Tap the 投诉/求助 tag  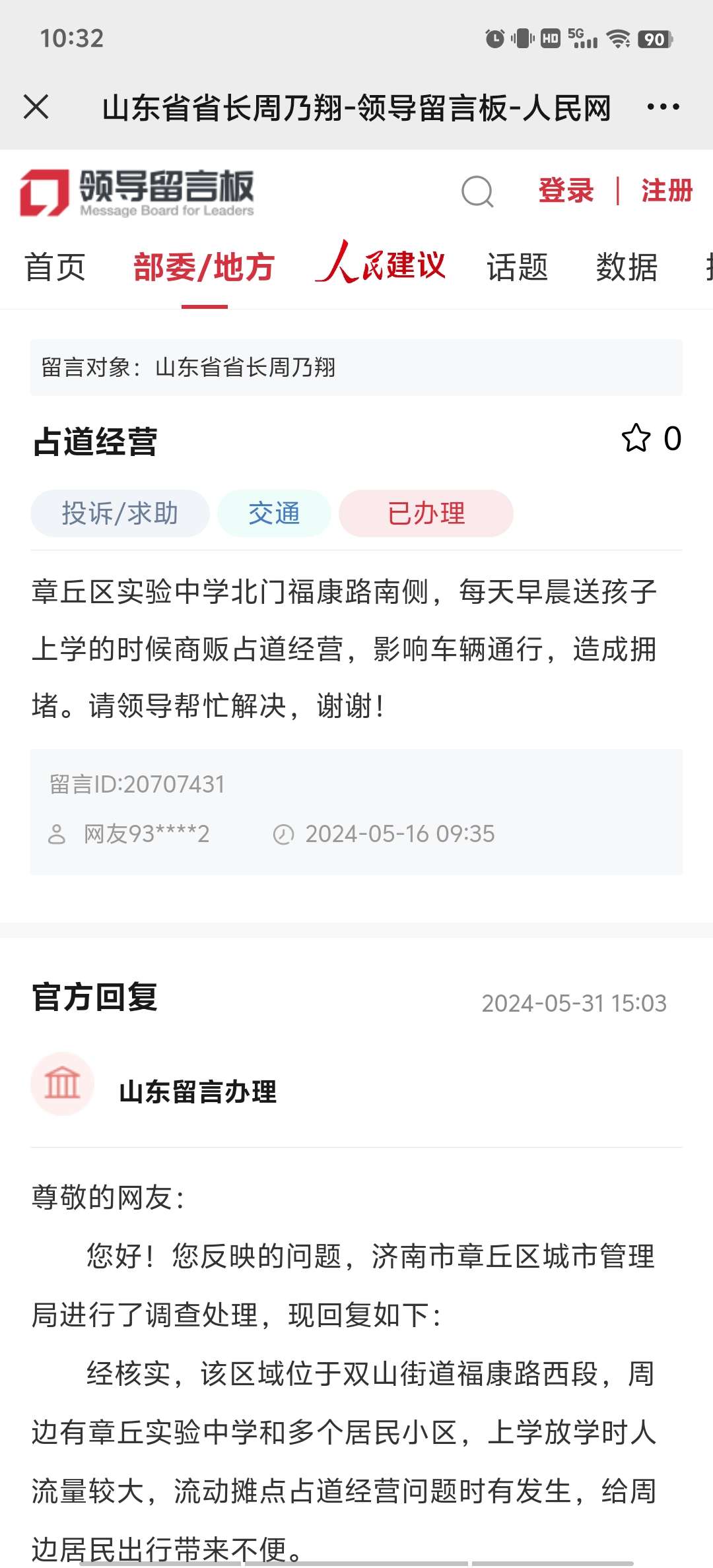coord(120,513)
